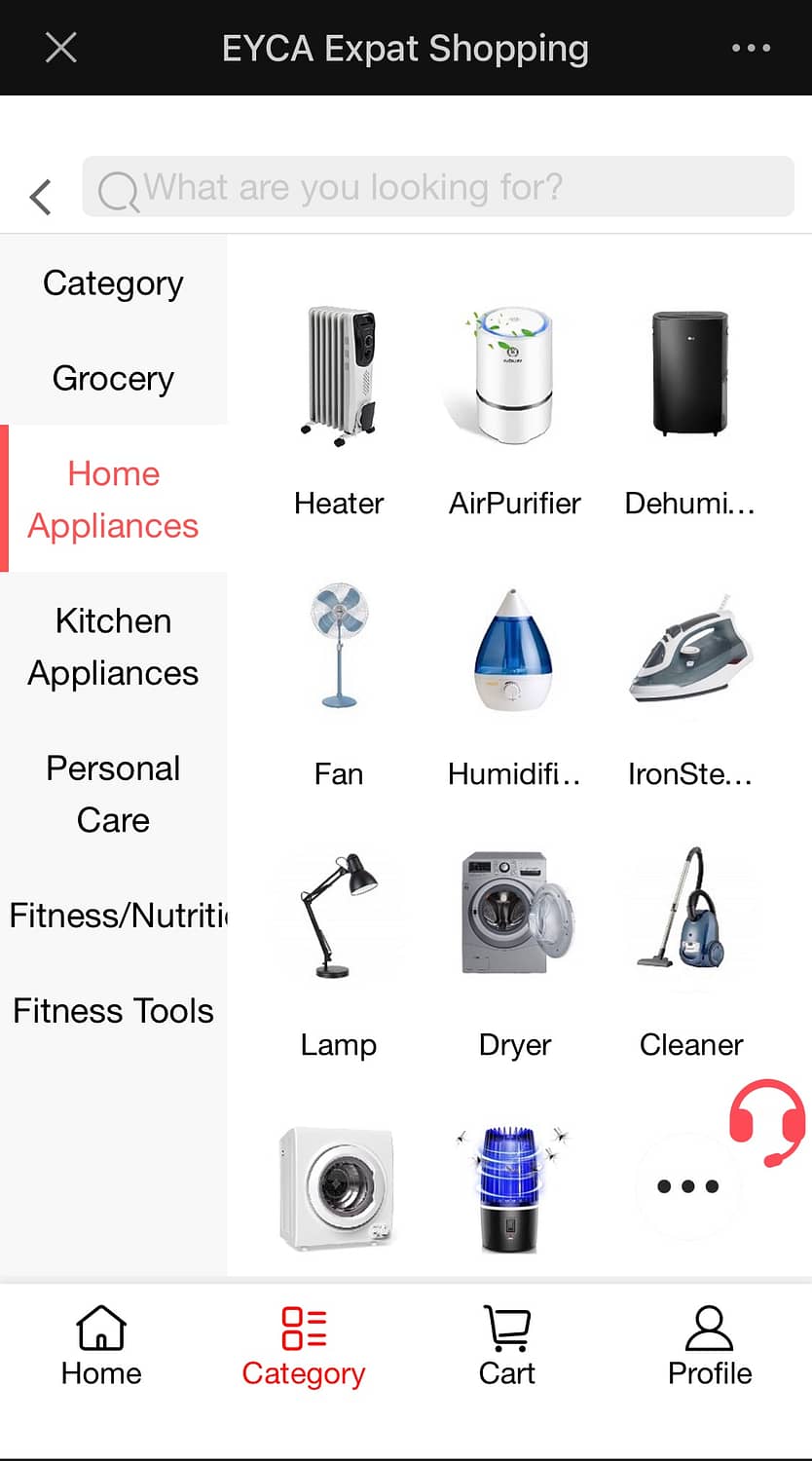Contact customer support via headset icon
Viewport: 812px width, 1461px height.
coord(767,1121)
